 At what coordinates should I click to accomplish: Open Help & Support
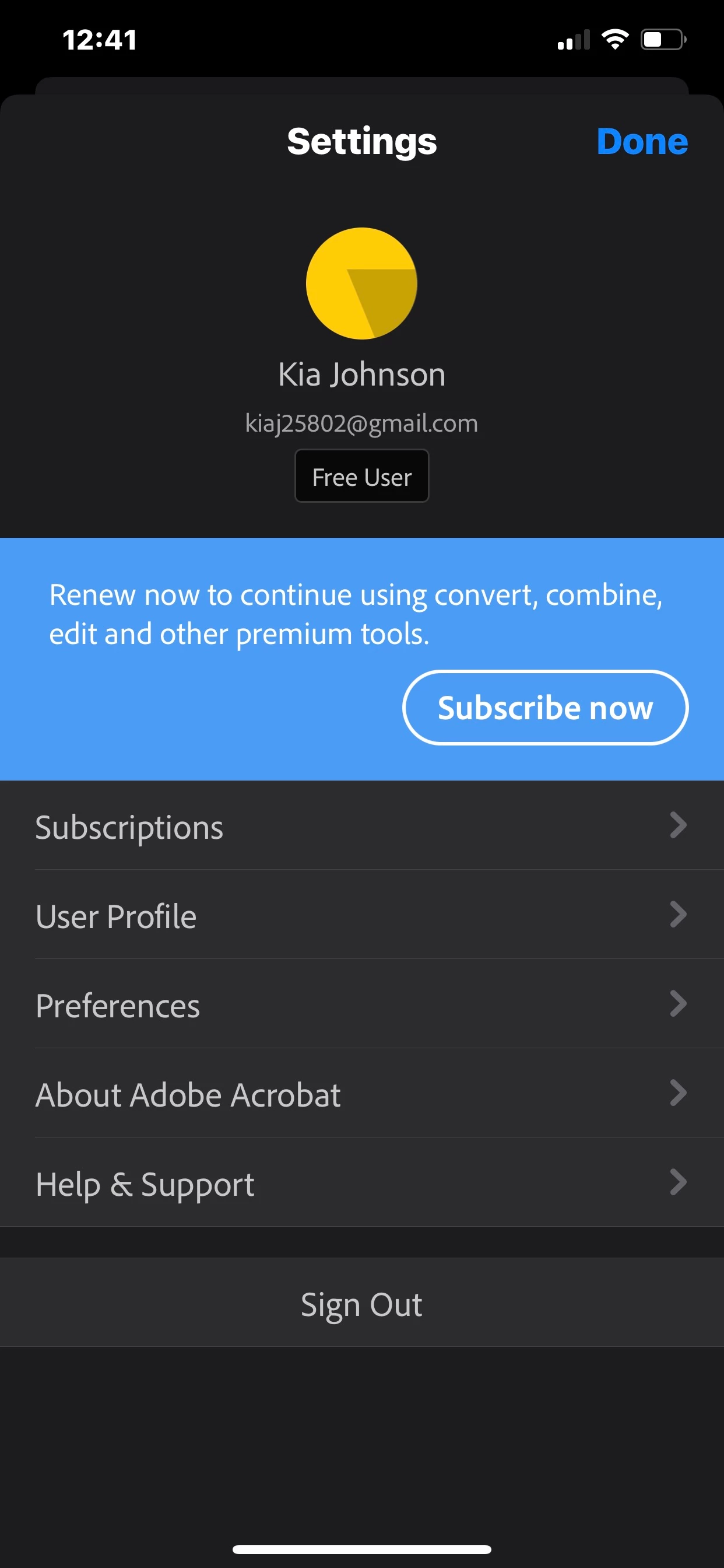click(x=361, y=1184)
